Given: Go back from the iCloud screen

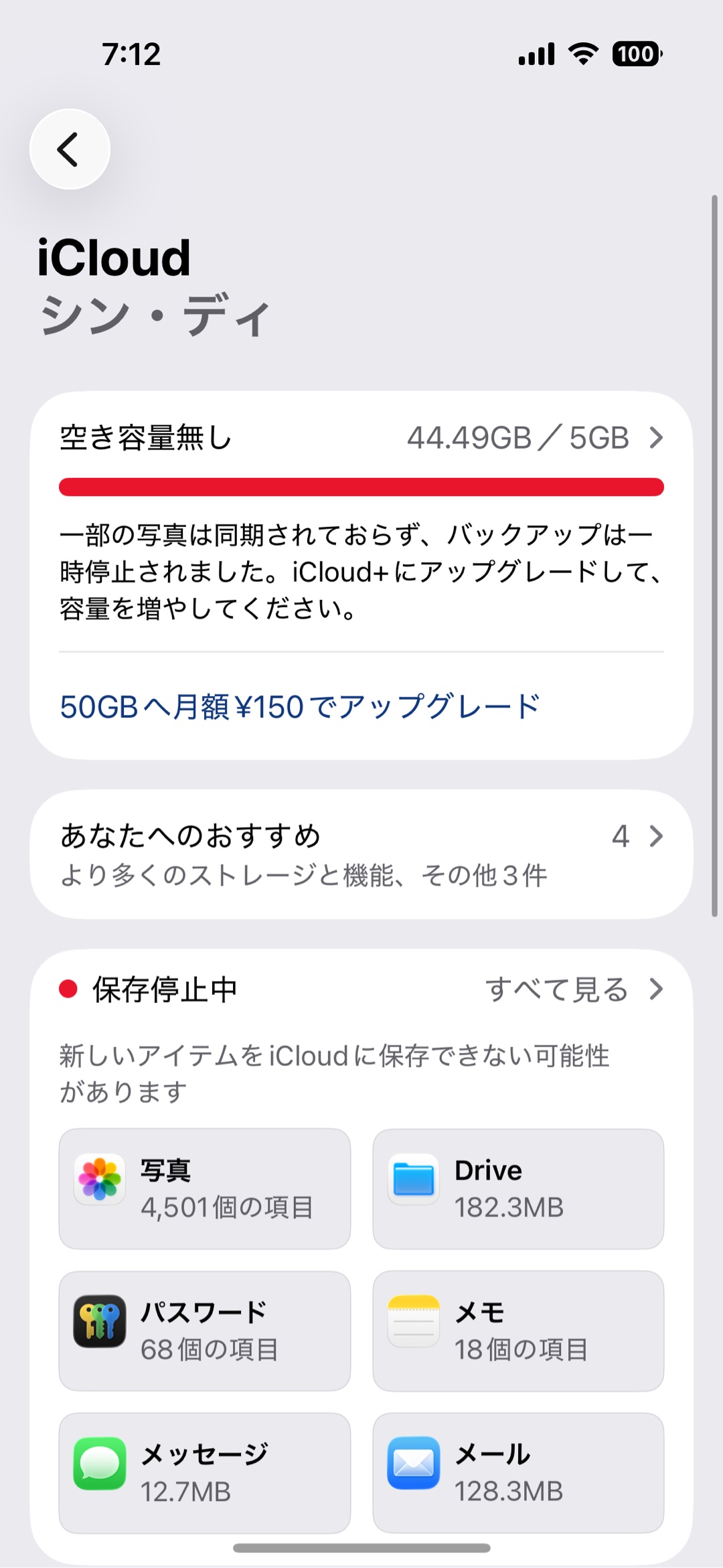Looking at the screenshot, I should (70, 149).
